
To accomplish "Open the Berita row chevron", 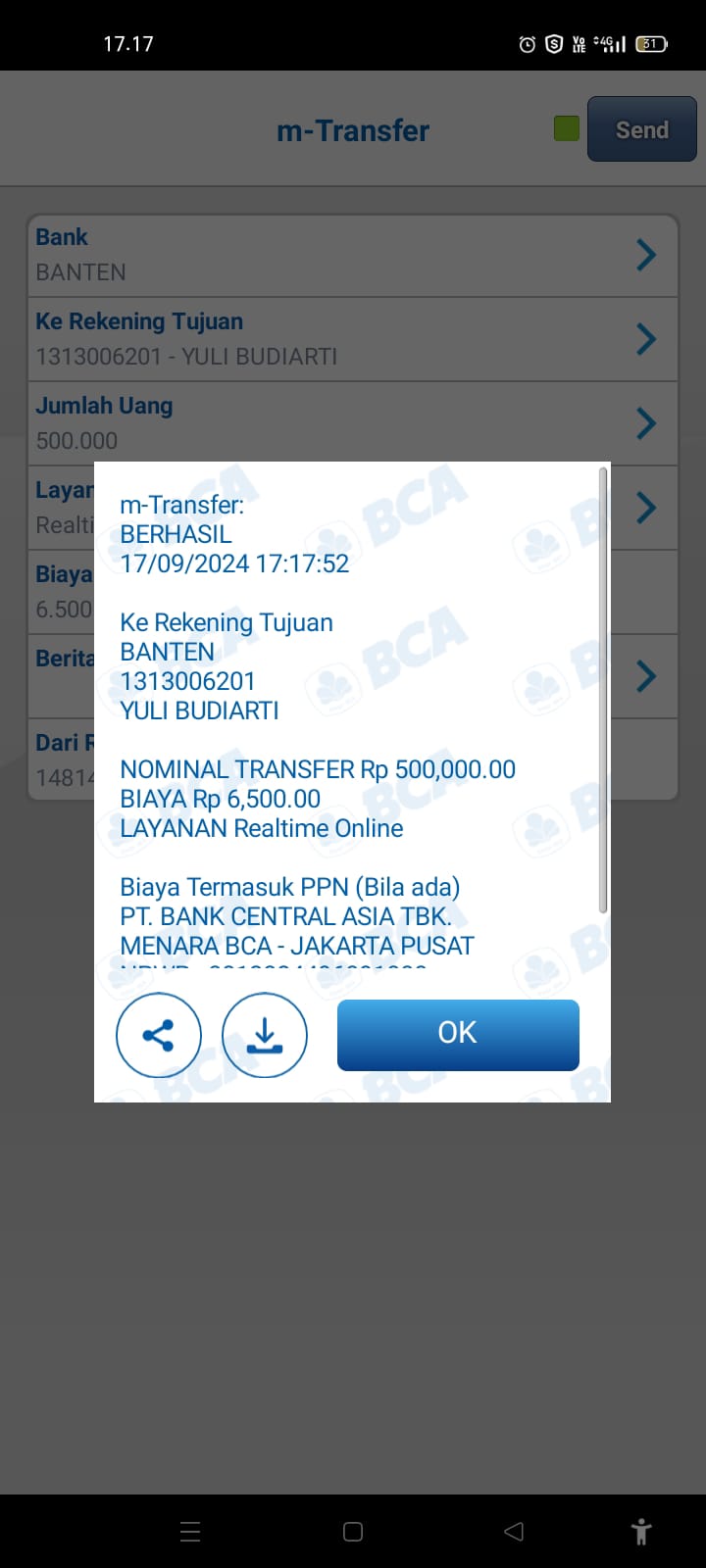I will pyautogui.click(x=645, y=675).
